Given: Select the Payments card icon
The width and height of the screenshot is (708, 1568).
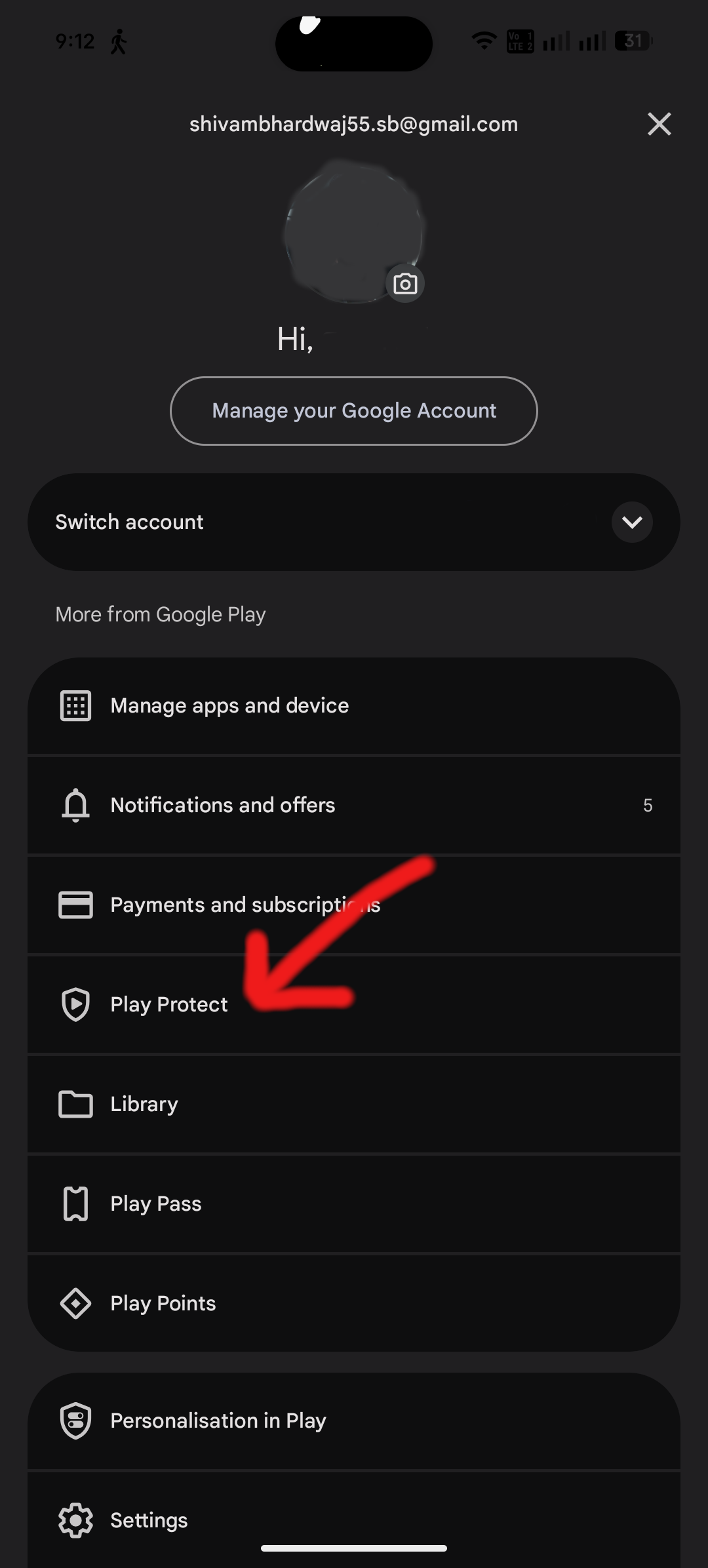Looking at the screenshot, I should [75, 905].
